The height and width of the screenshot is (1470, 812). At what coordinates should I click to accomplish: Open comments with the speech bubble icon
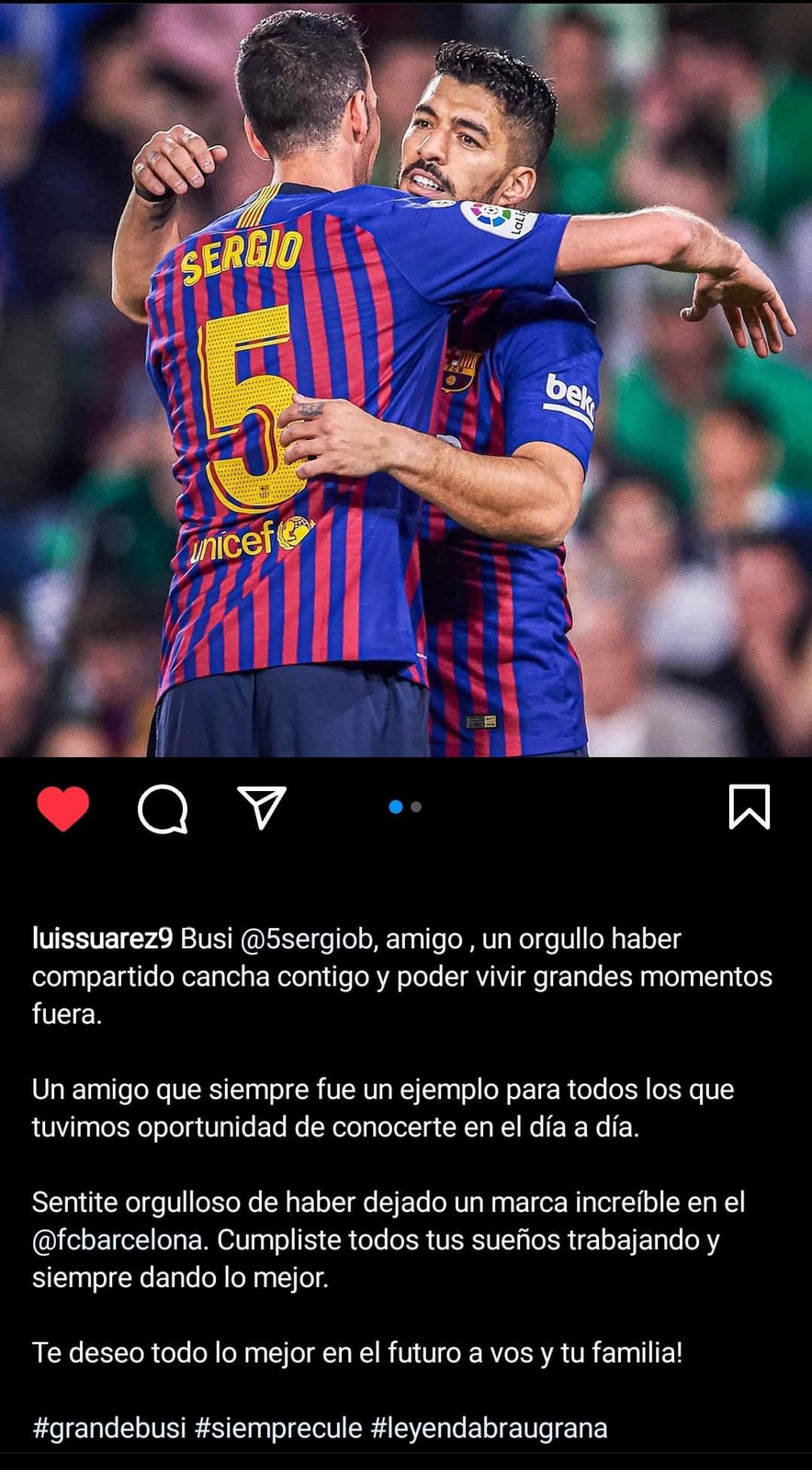click(163, 809)
